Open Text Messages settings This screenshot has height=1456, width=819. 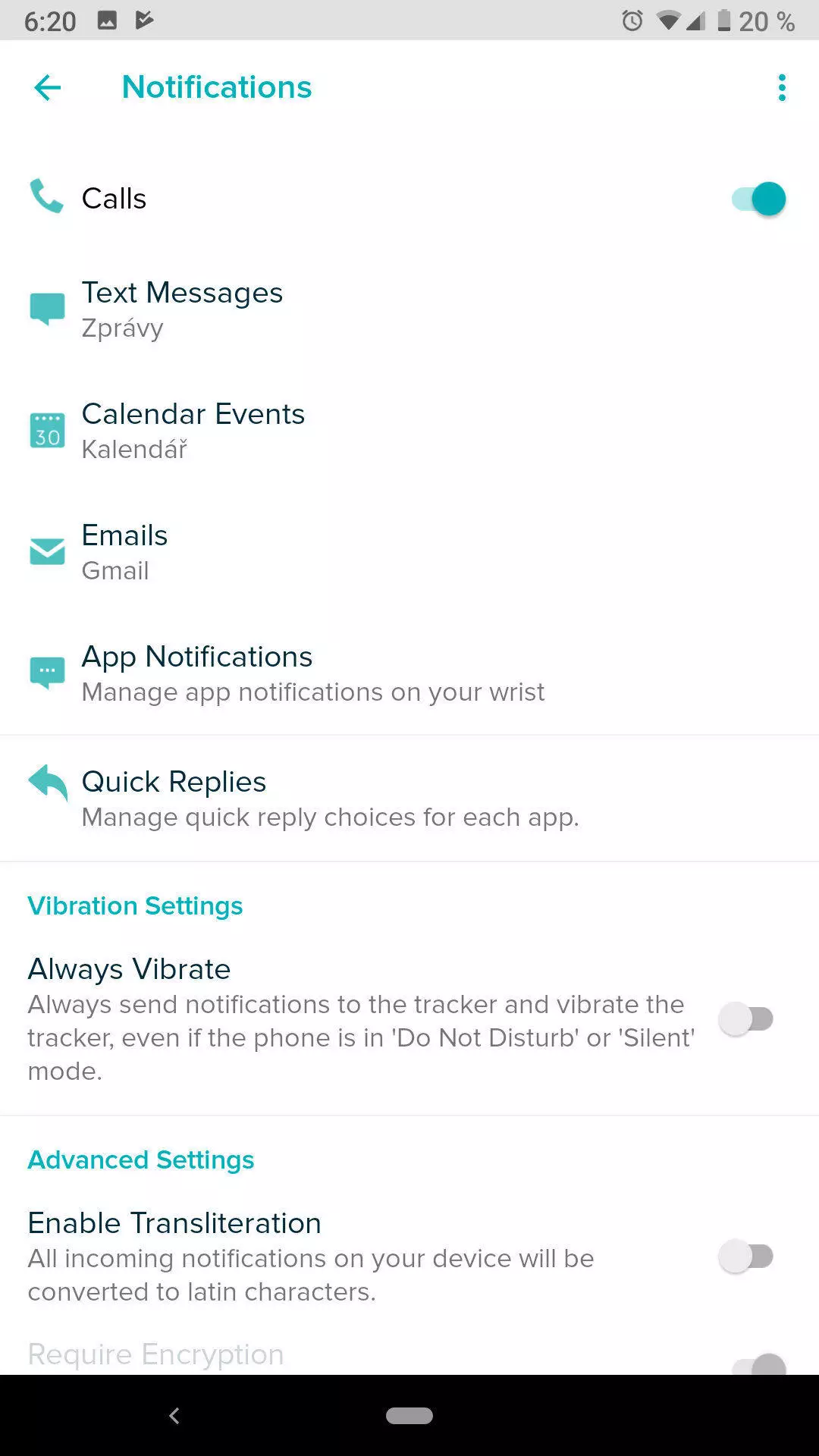409,309
